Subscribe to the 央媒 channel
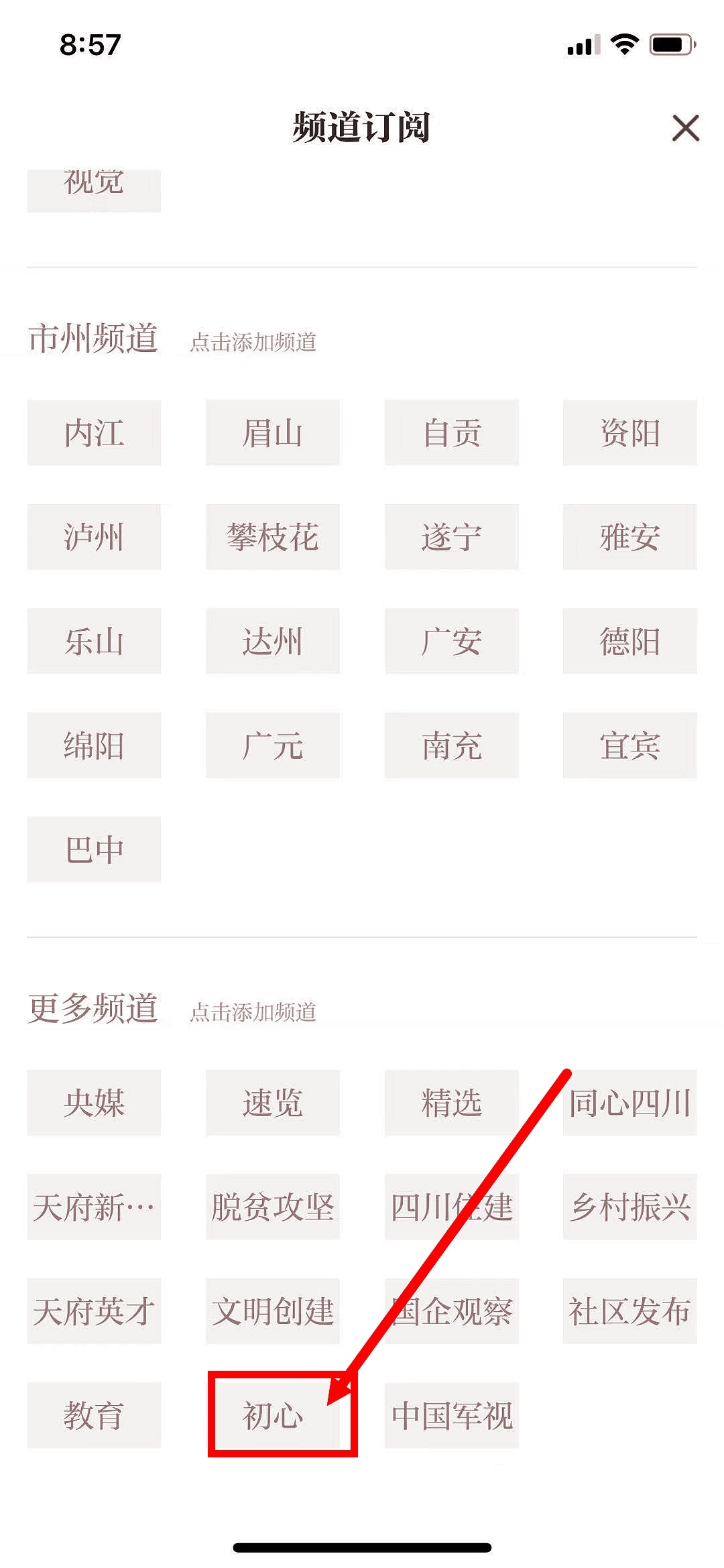The image size is (724, 1568). (x=94, y=1103)
